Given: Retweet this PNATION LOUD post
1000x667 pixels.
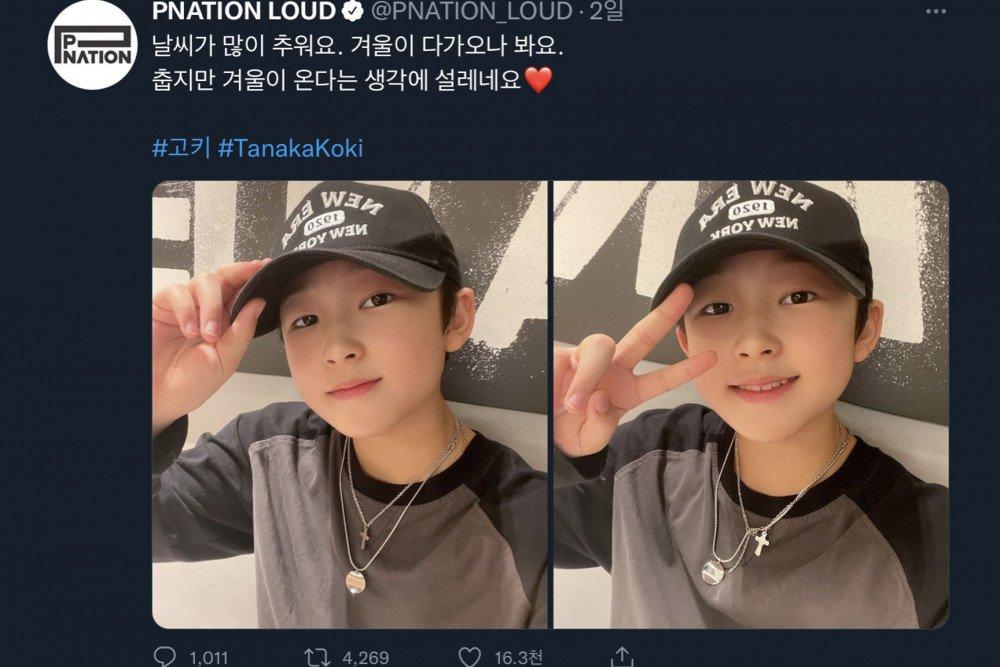Looking at the screenshot, I should (318, 657).
